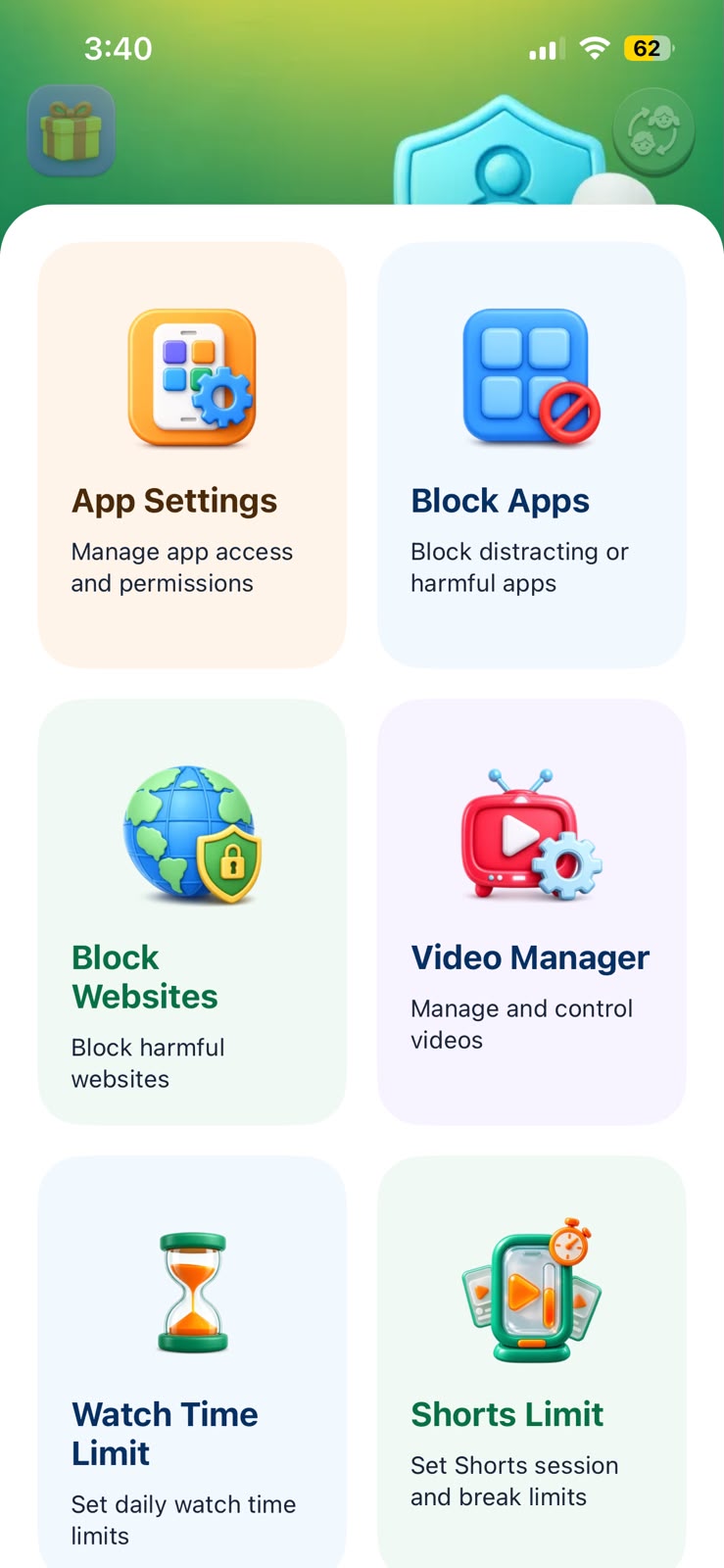Image resolution: width=724 pixels, height=1568 pixels.
Task: Go to Video Manager
Action: tap(532, 911)
